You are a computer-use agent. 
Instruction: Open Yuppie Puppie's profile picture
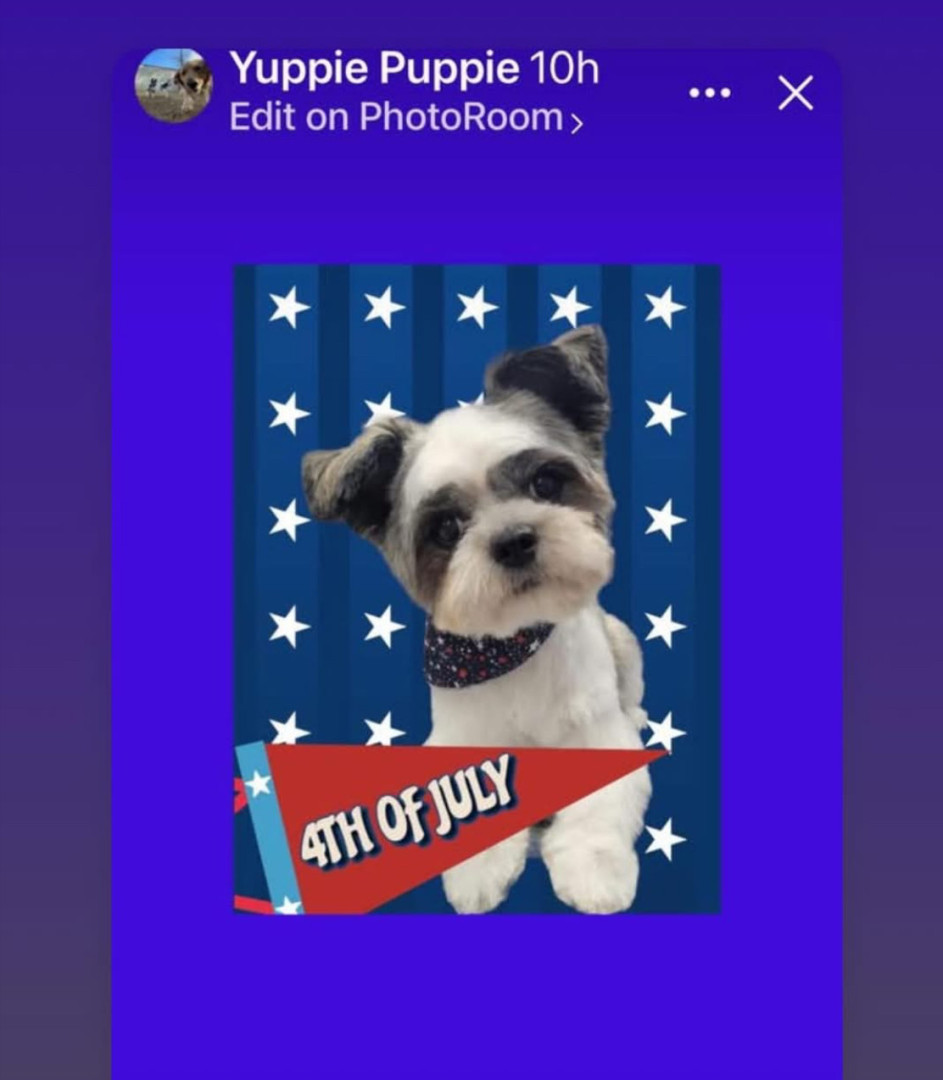pyautogui.click(x=174, y=86)
